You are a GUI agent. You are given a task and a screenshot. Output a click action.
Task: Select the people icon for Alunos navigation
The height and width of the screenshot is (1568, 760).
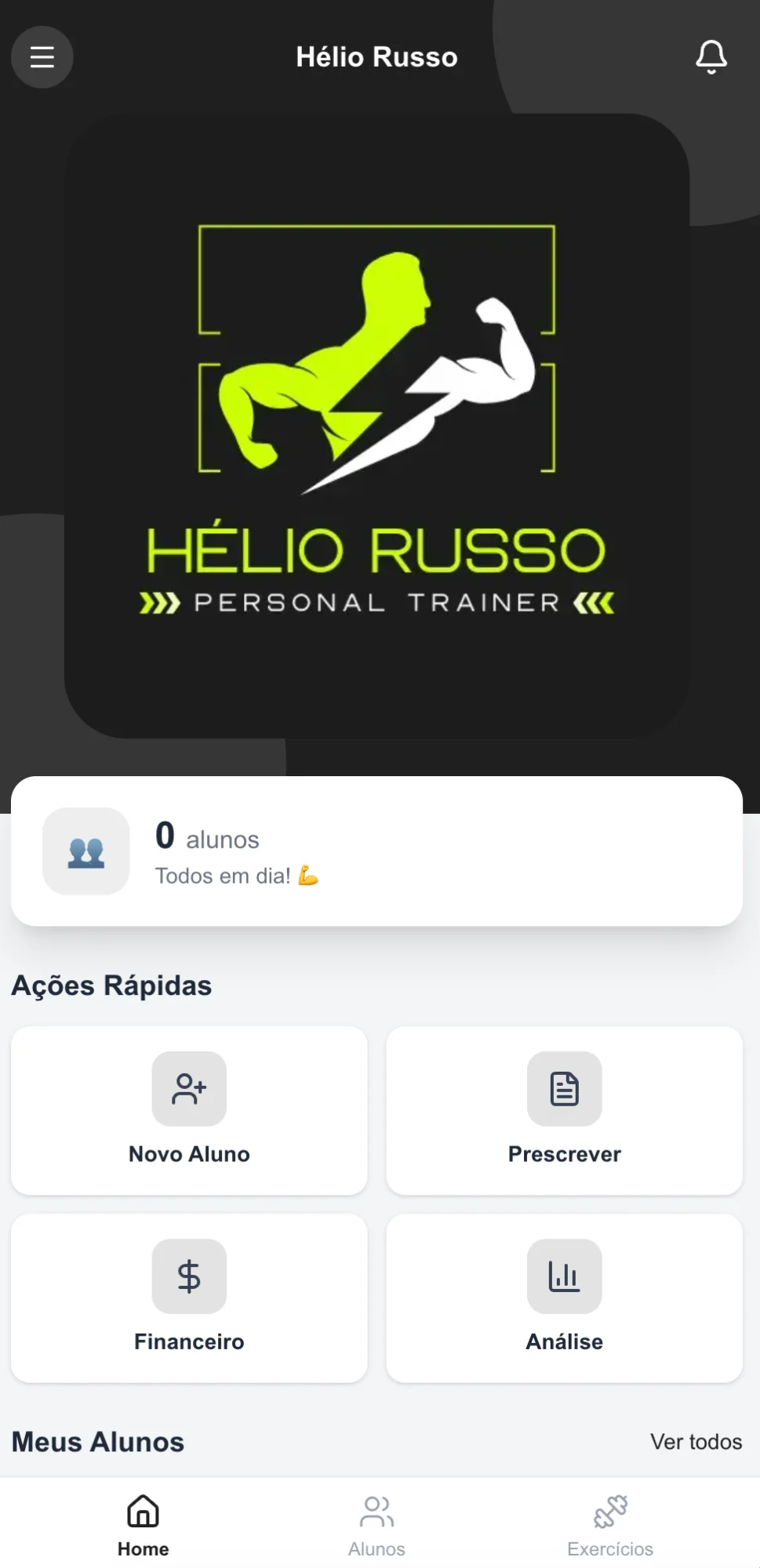click(376, 1509)
